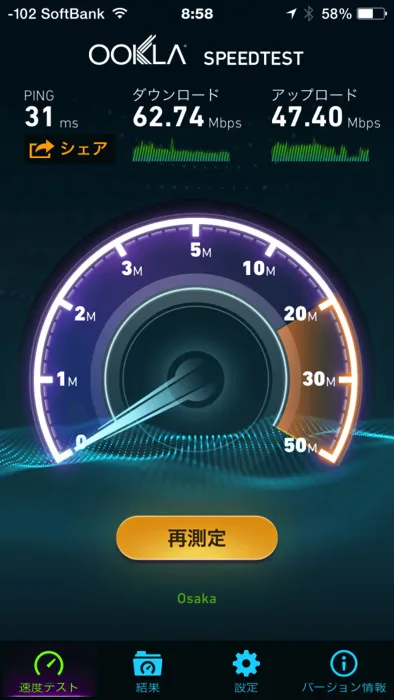
Task: Switch to the 結果 results tab
Action: 147,670
